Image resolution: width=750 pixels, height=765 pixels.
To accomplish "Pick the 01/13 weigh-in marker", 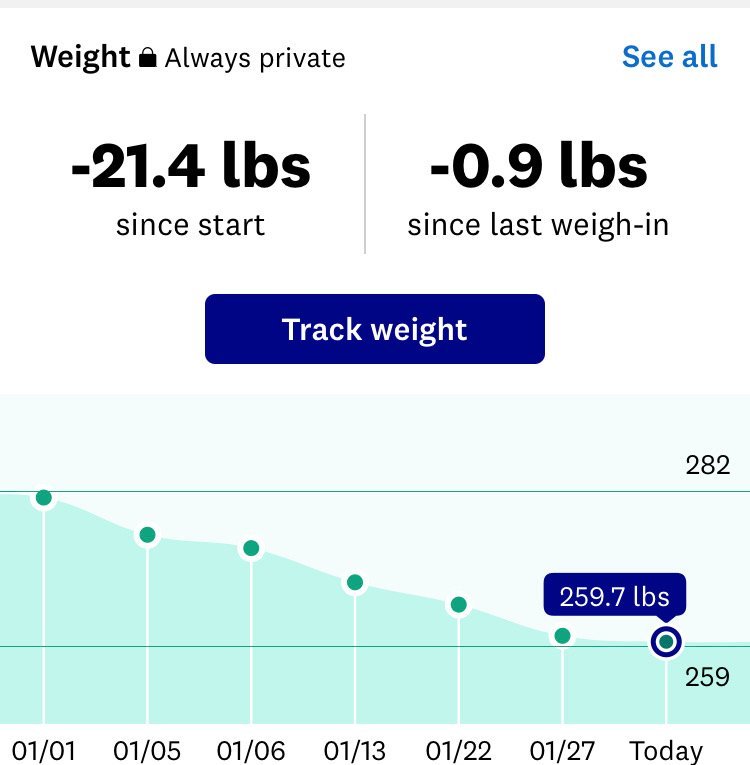I will pyautogui.click(x=355, y=583).
